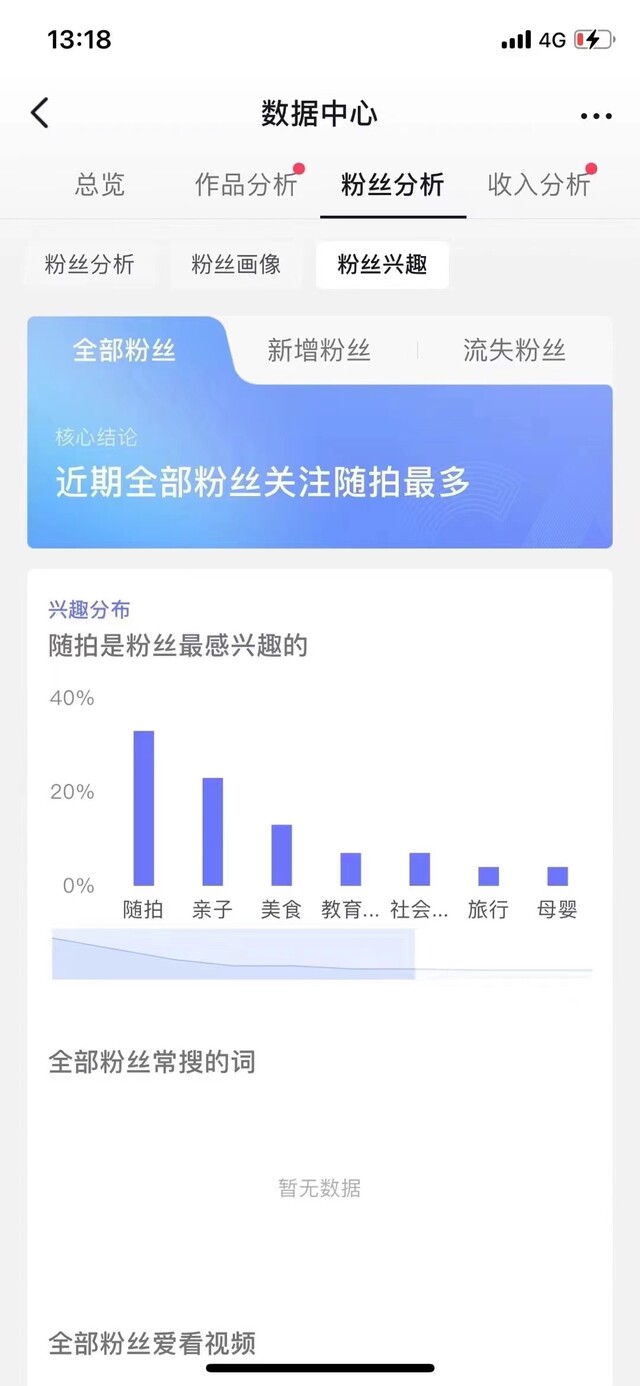Switch to 新增粉丝 data
640x1386 pixels.
(319, 351)
